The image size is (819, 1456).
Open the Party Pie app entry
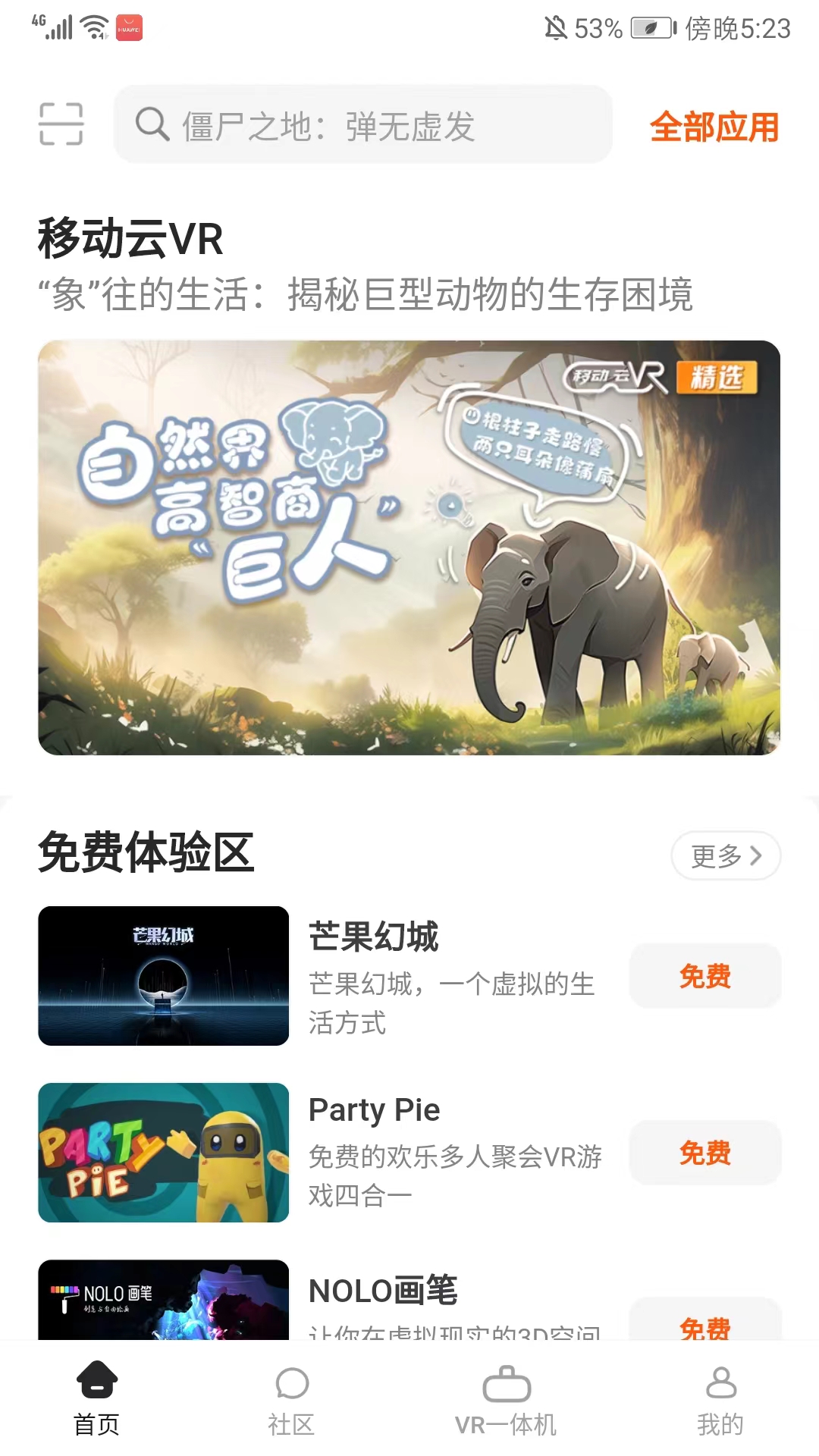pos(318,1152)
